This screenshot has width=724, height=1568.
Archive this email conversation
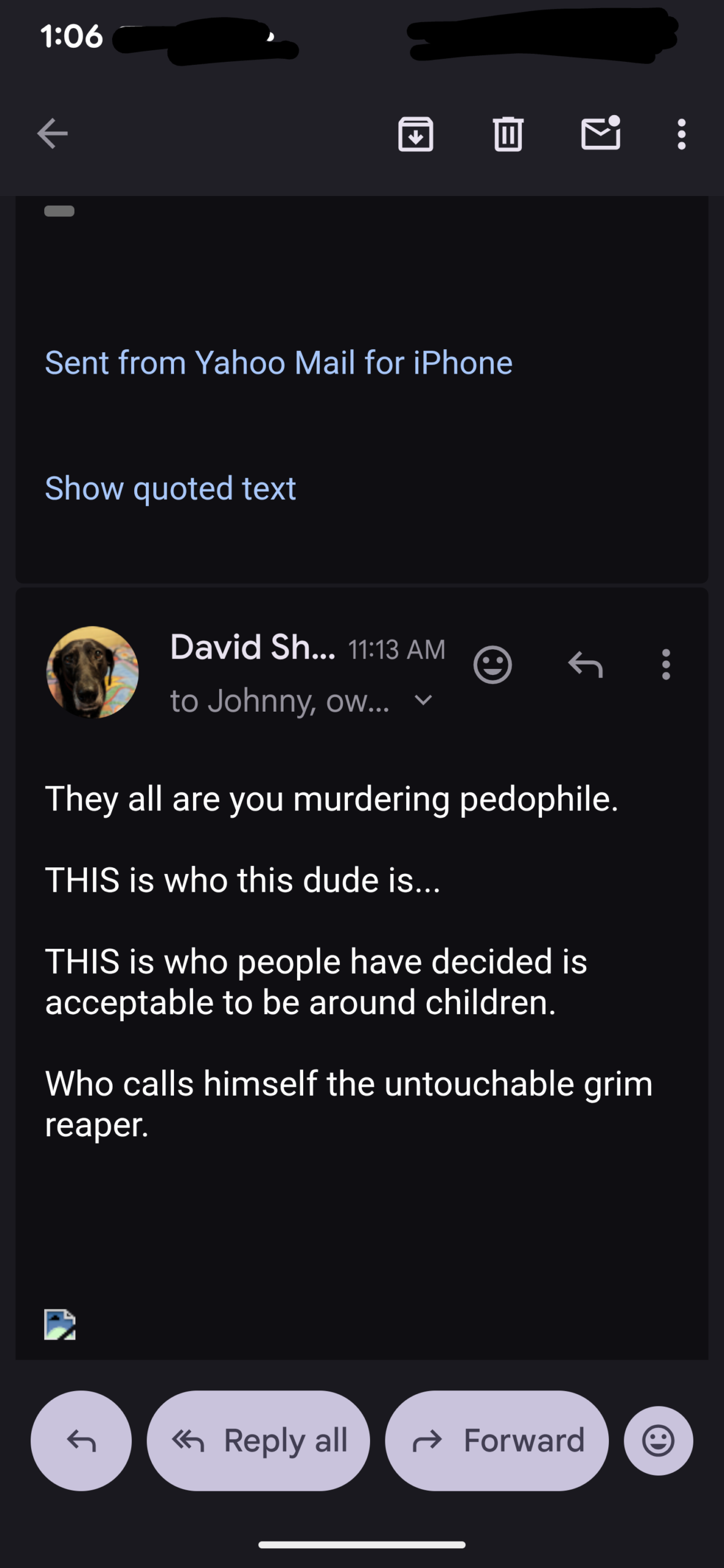(x=416, y=134)
